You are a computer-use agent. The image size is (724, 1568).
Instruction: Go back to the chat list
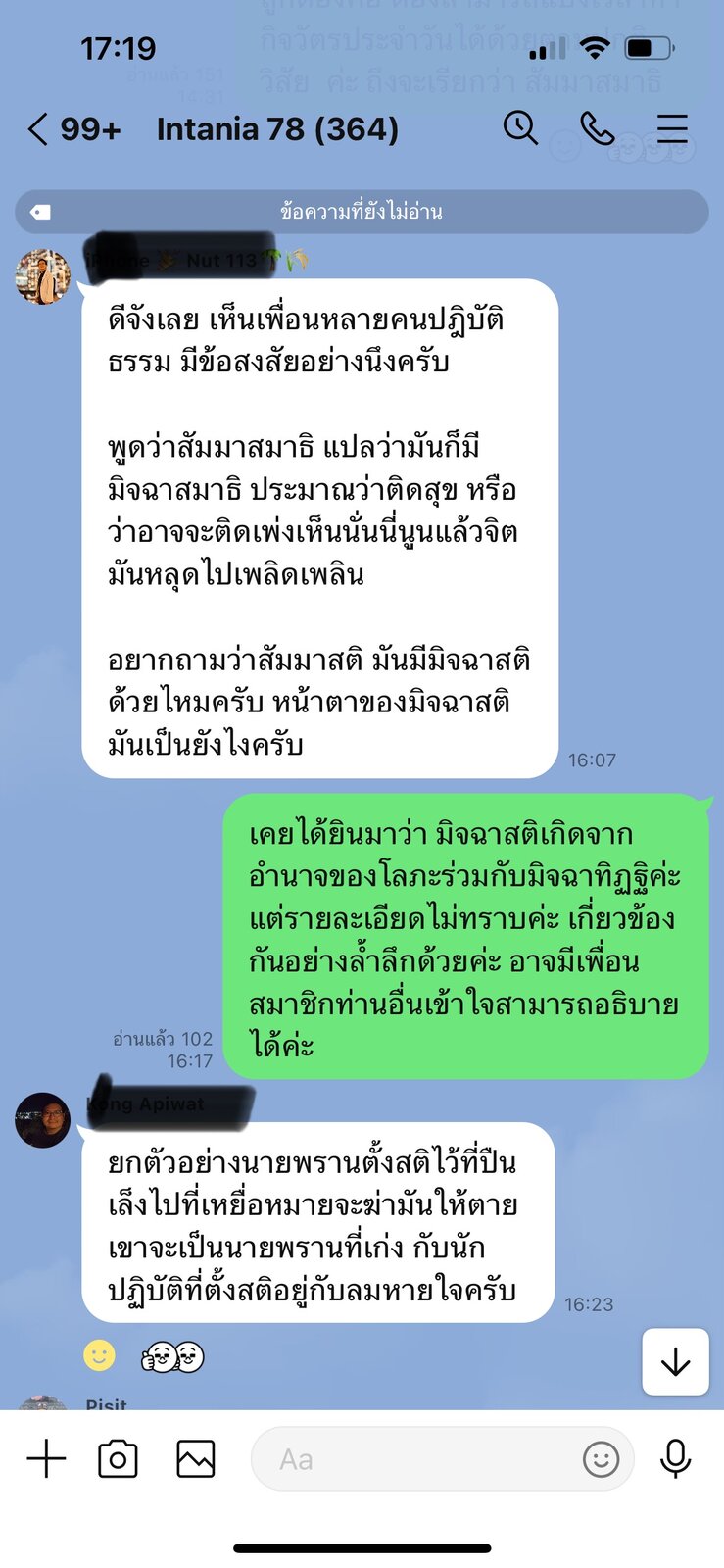click(39, 129)
